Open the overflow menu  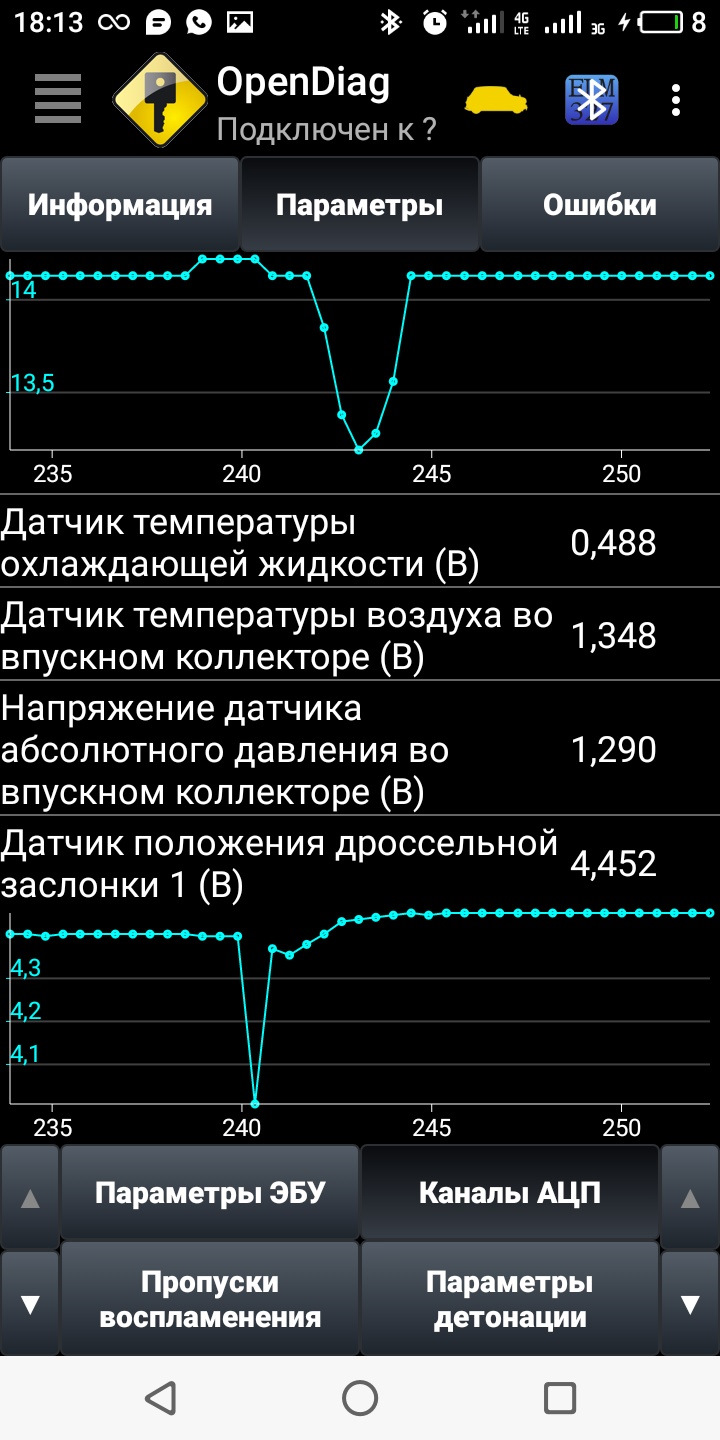(x=677, y=99)
